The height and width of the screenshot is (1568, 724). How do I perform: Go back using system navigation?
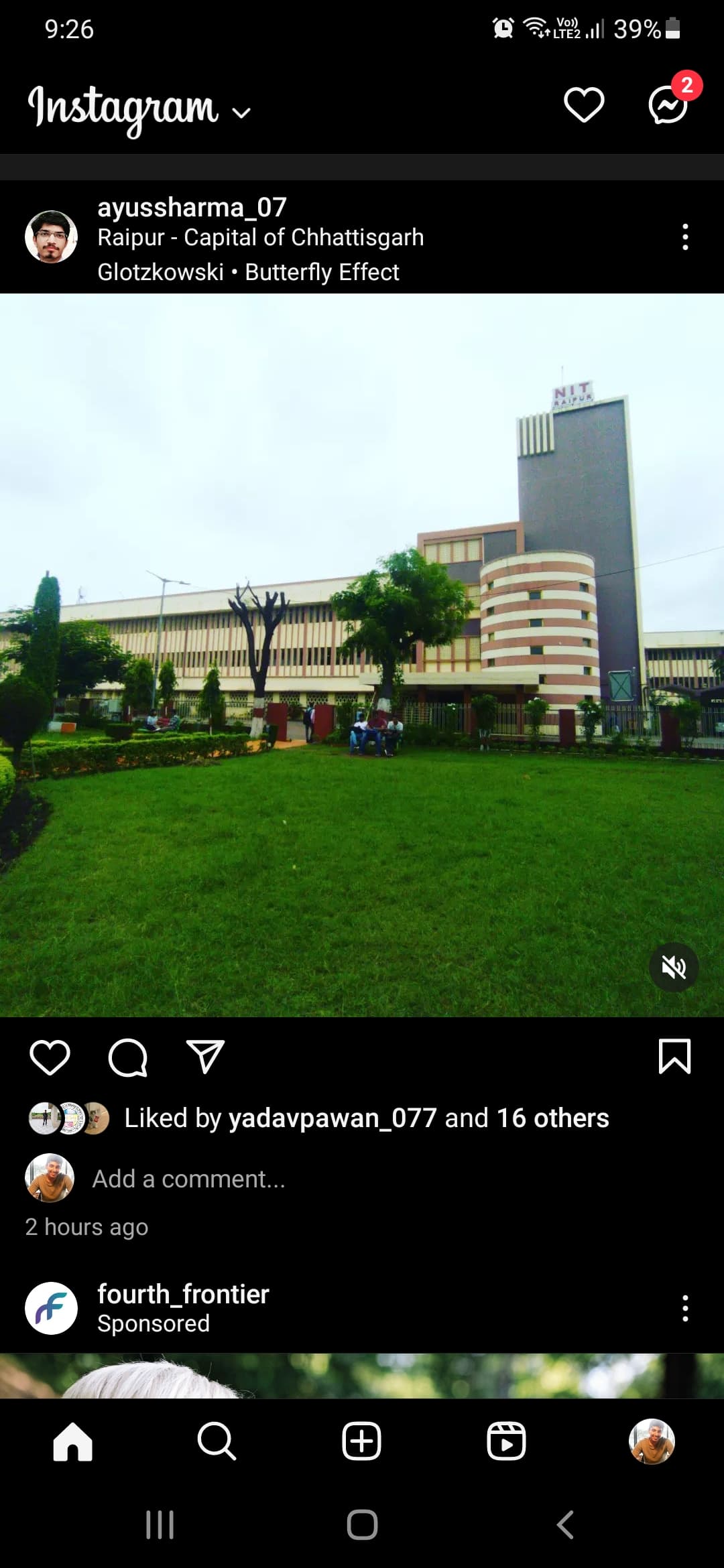click(565, 1525)
